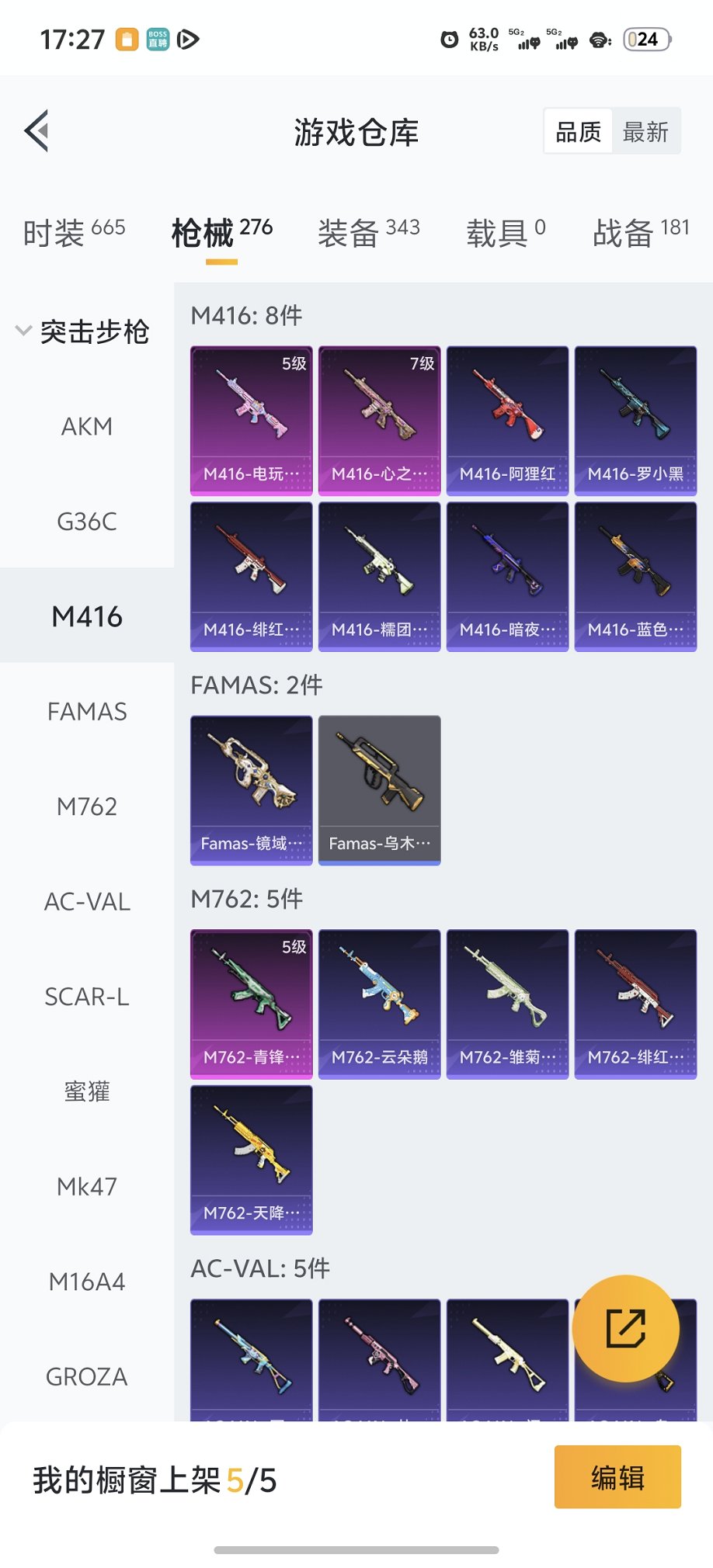Sort by 最新

[x=645, y=132]
